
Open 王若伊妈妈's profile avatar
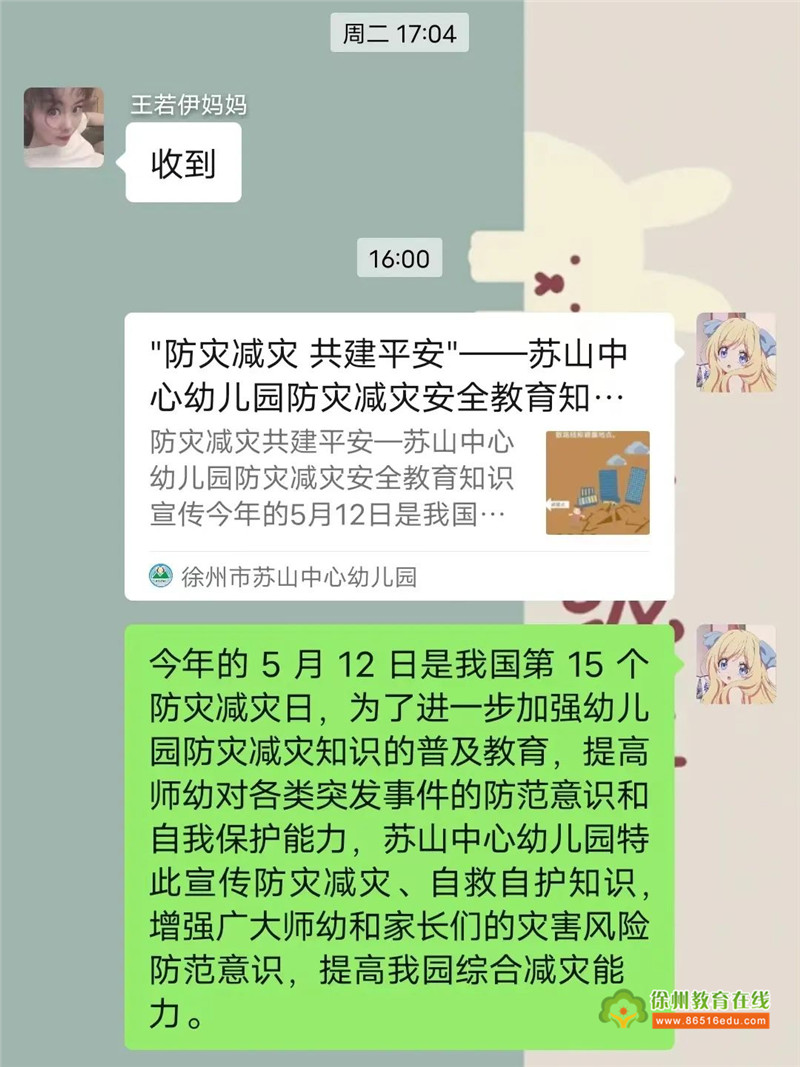(x=64, y=127)
